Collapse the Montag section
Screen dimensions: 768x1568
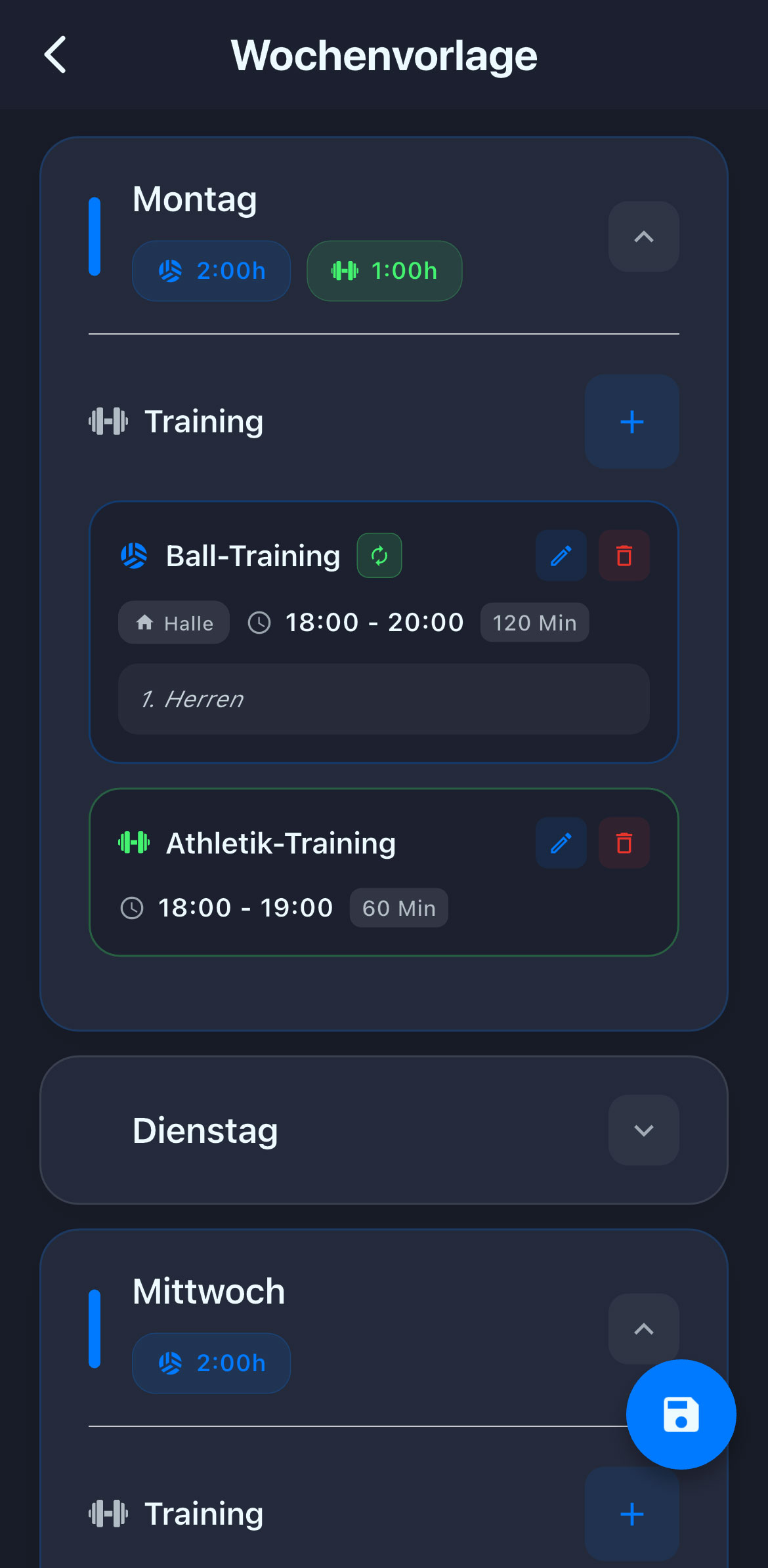pos(643,237)
